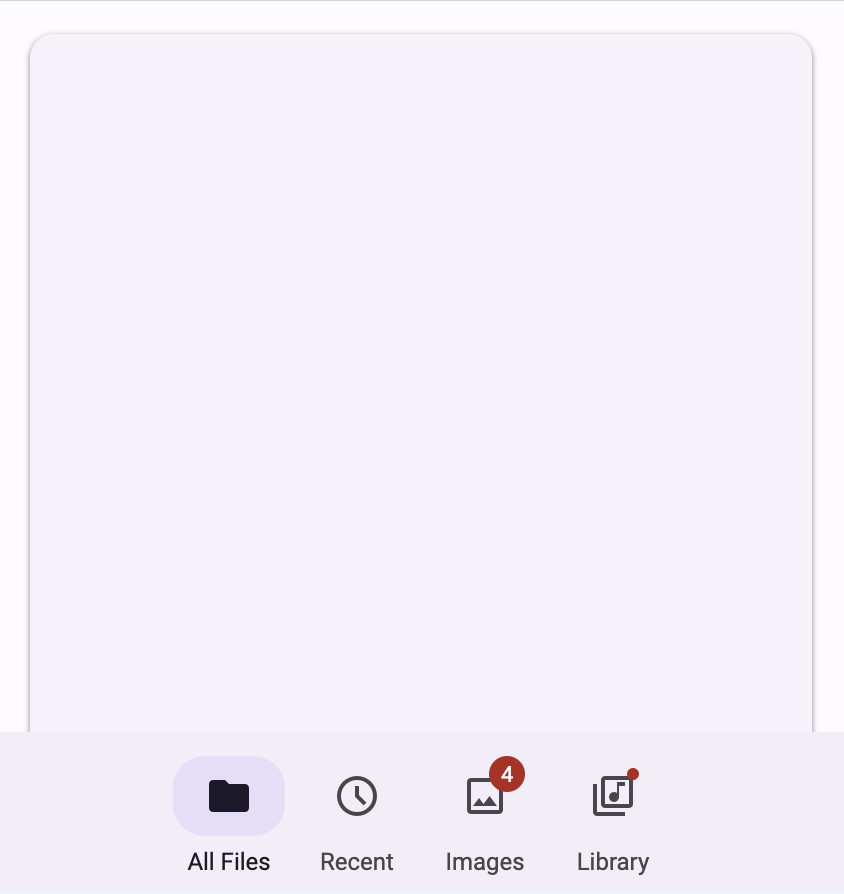
Task: Select the All Files tab
Action: click(228, 820)
